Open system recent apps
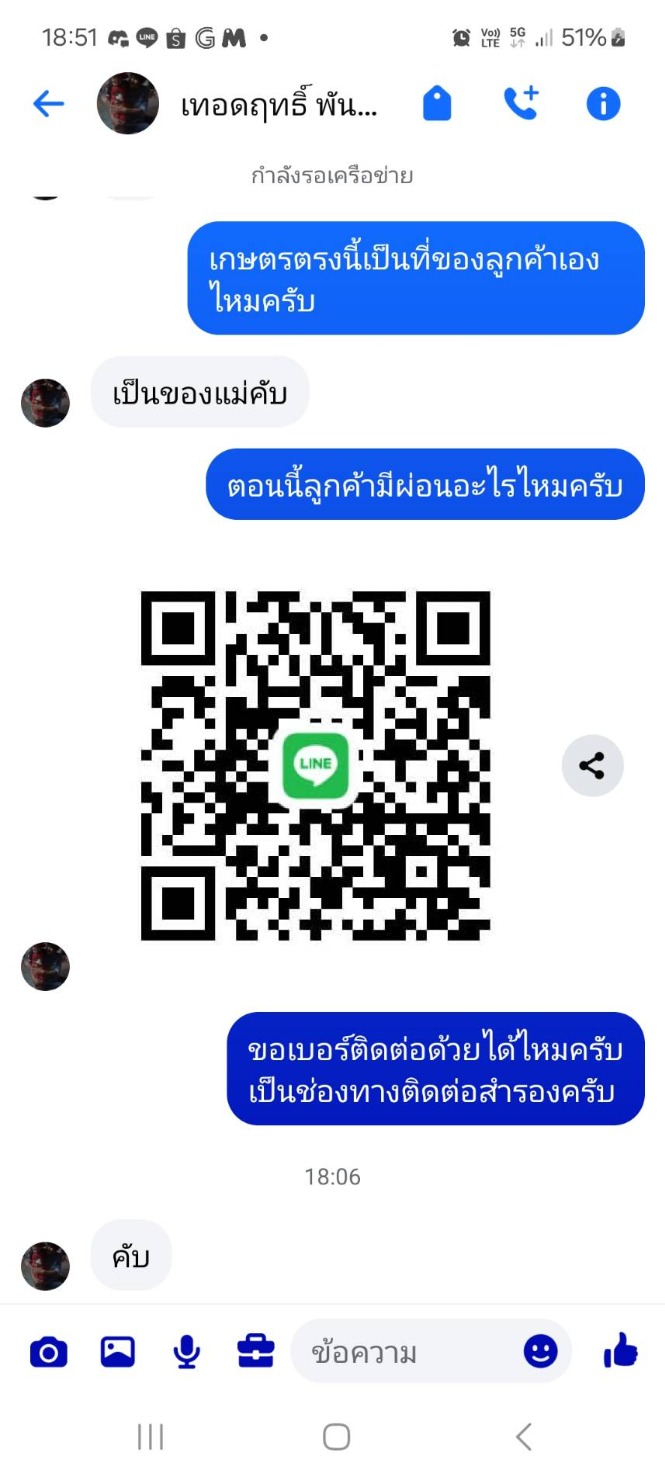Image resolution: width=665 pixels, height=1480 pixels. pos(150,1437)
